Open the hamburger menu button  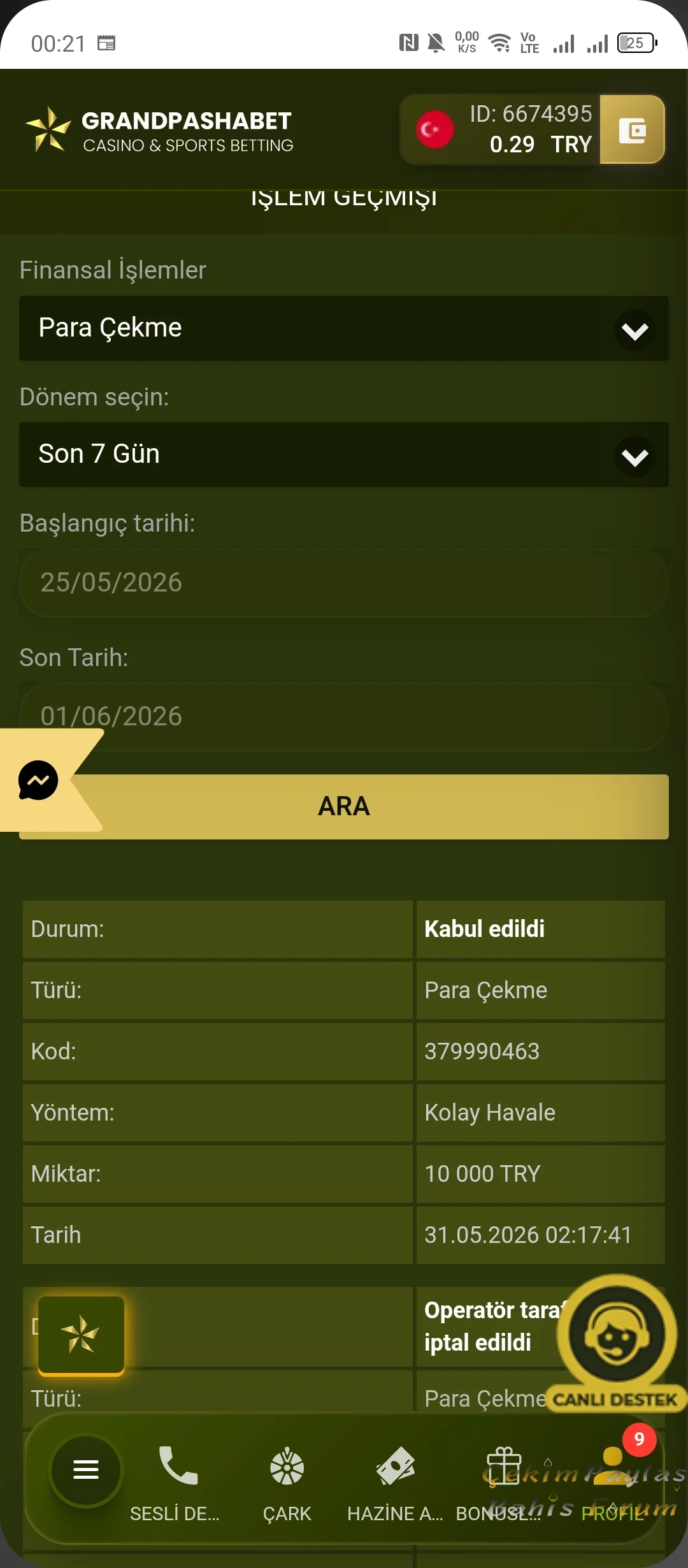click(86, 1469)
